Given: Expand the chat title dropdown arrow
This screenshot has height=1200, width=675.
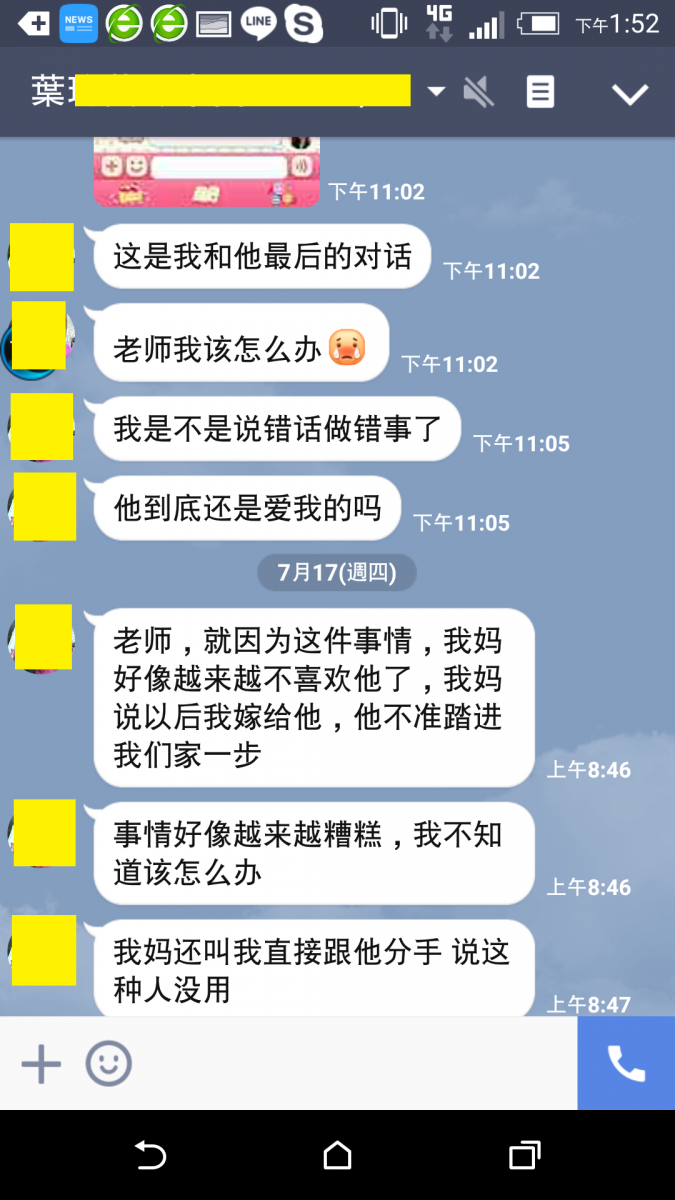Looking at the screenshot, I should click(436, 92).
